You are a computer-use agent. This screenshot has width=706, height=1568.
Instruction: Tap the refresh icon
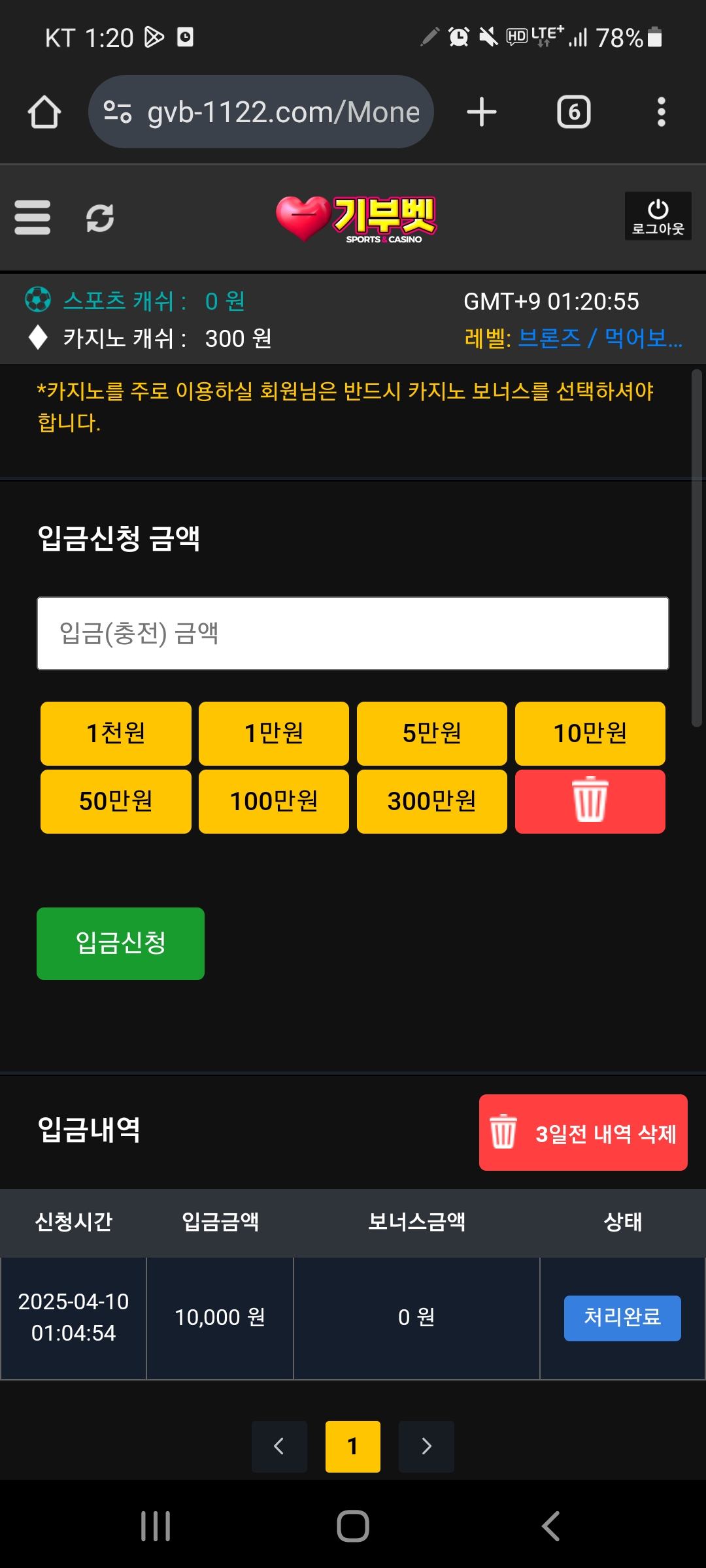click(x=100, y=218)
